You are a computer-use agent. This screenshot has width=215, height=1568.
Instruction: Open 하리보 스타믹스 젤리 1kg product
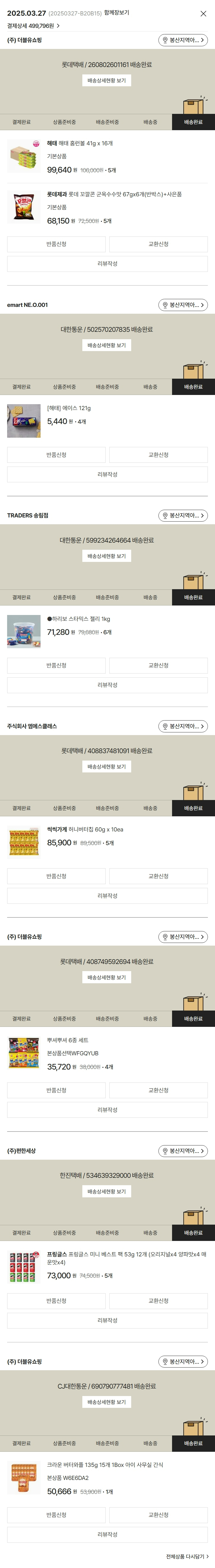coord(81,619)
